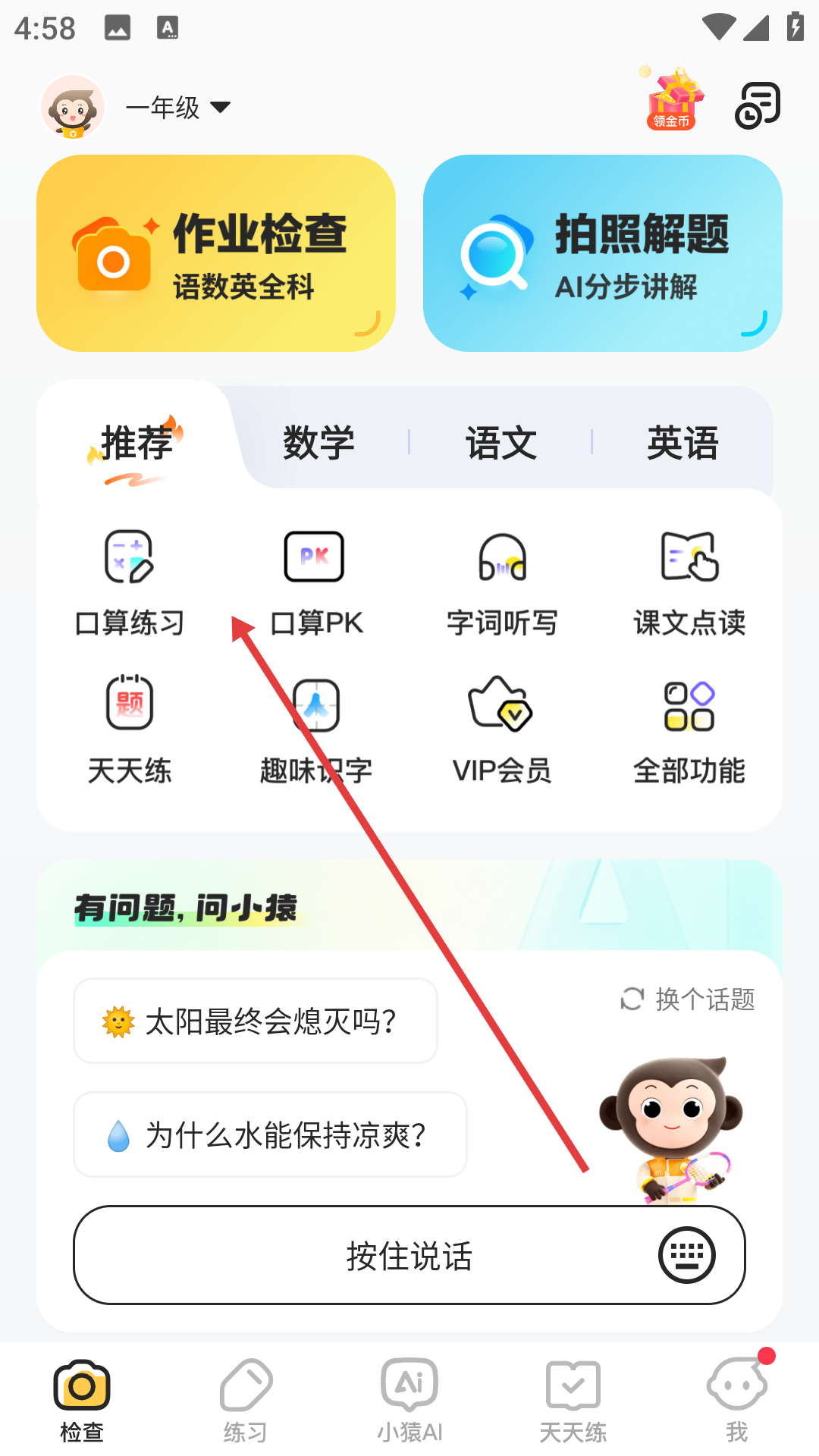This screenshot has height=1456, width=819.
Task: Open 拍照解题 photo solving card
Action: pos(603,253)
